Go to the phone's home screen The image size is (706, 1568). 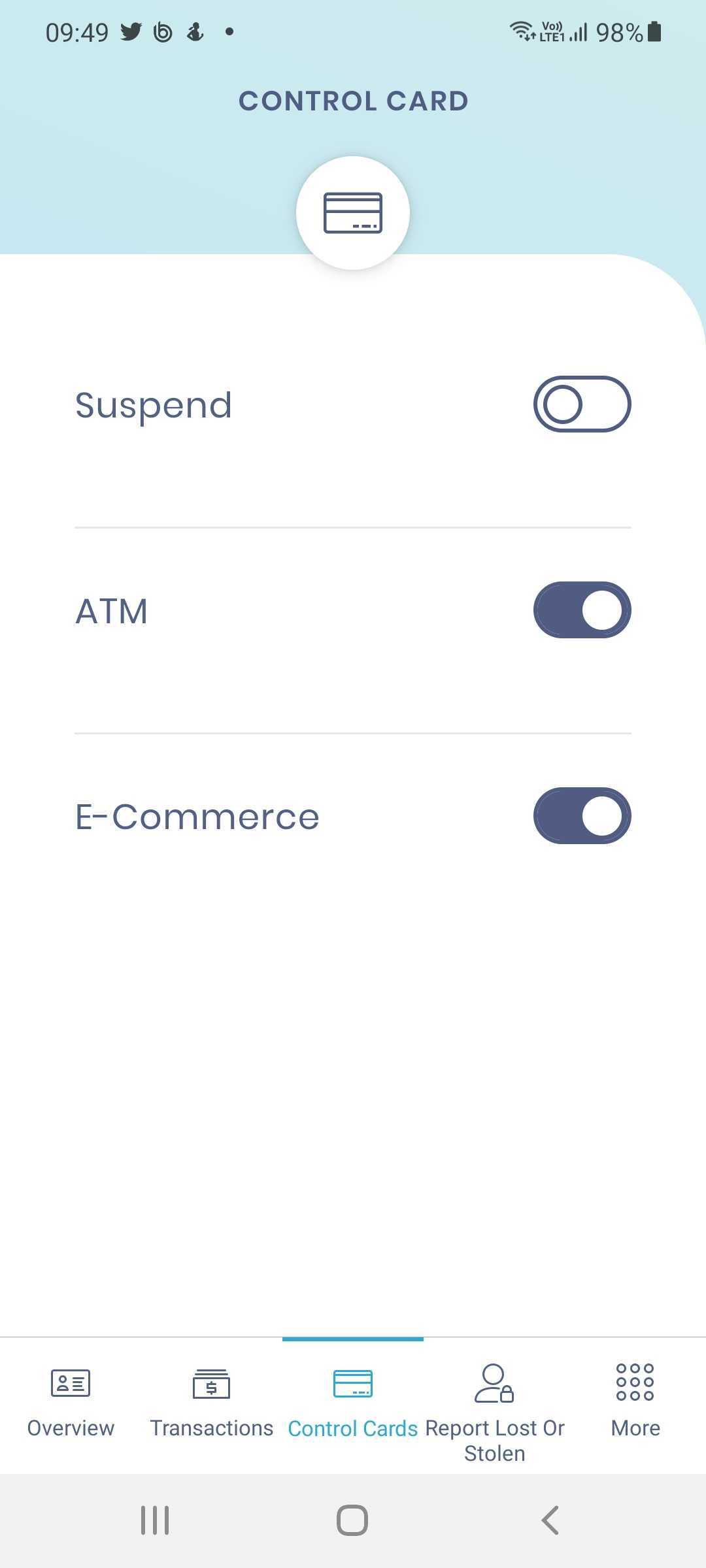352,1520
